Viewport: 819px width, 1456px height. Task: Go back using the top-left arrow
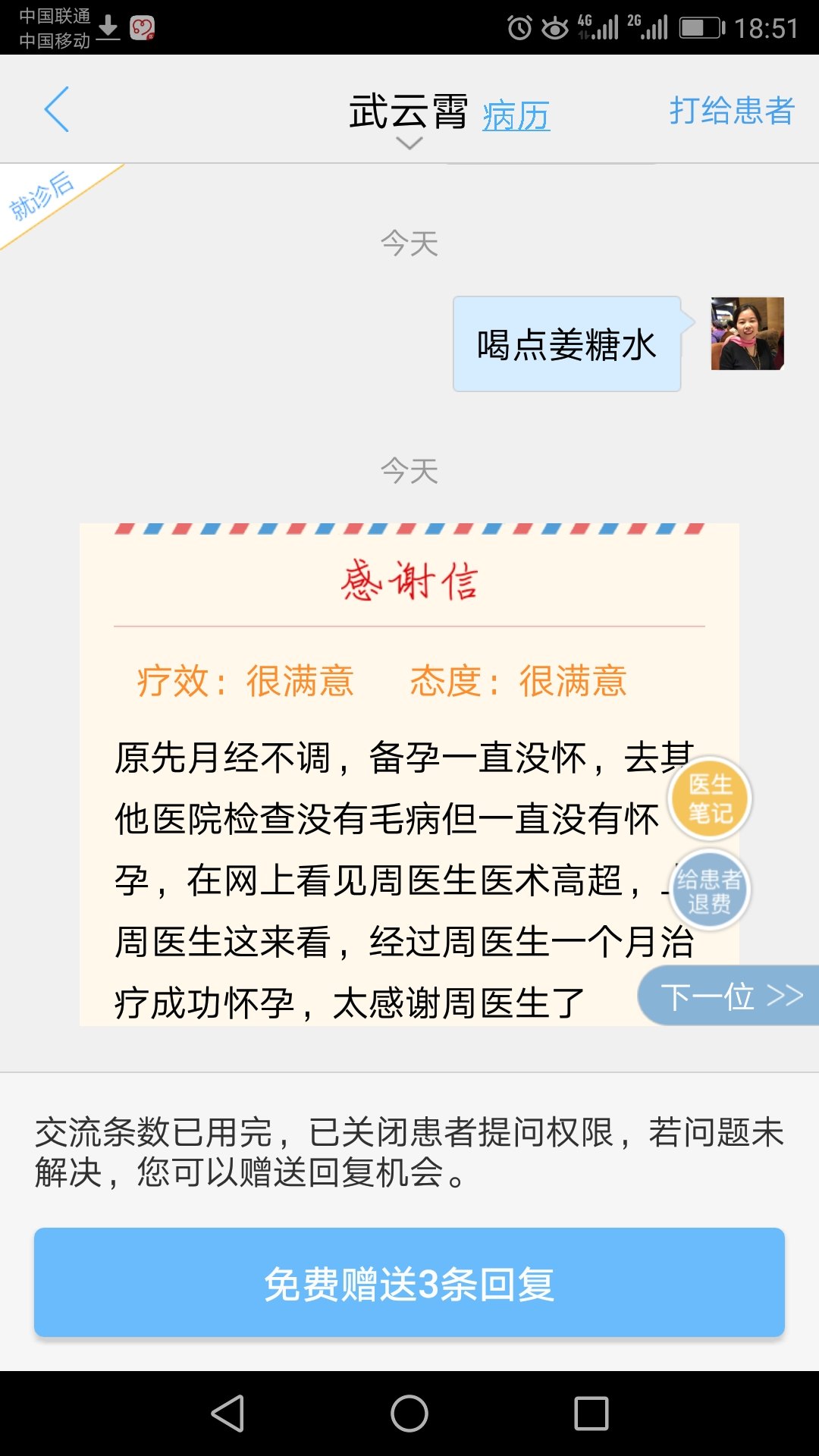click(57, 110)
